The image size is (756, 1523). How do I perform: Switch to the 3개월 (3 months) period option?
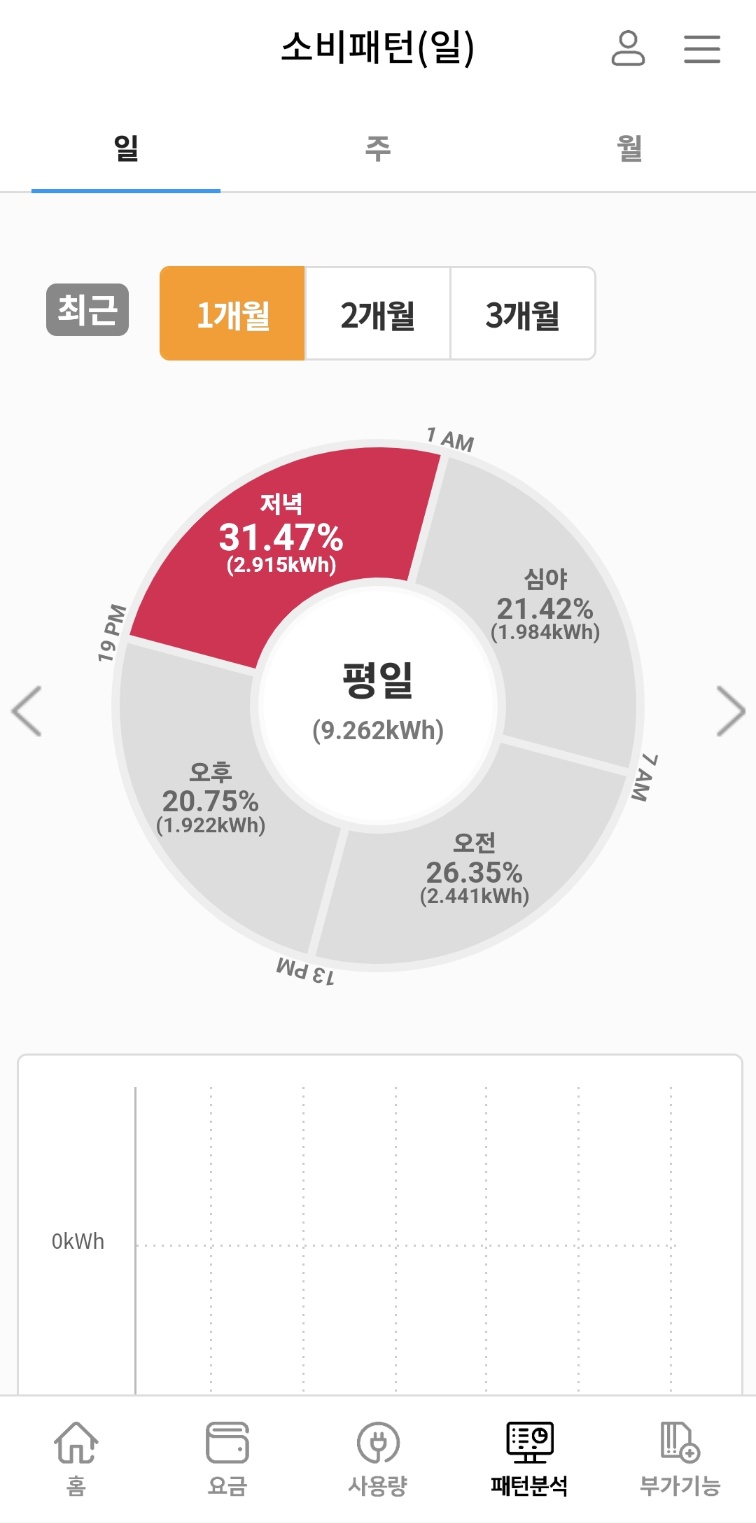(524, 313)
